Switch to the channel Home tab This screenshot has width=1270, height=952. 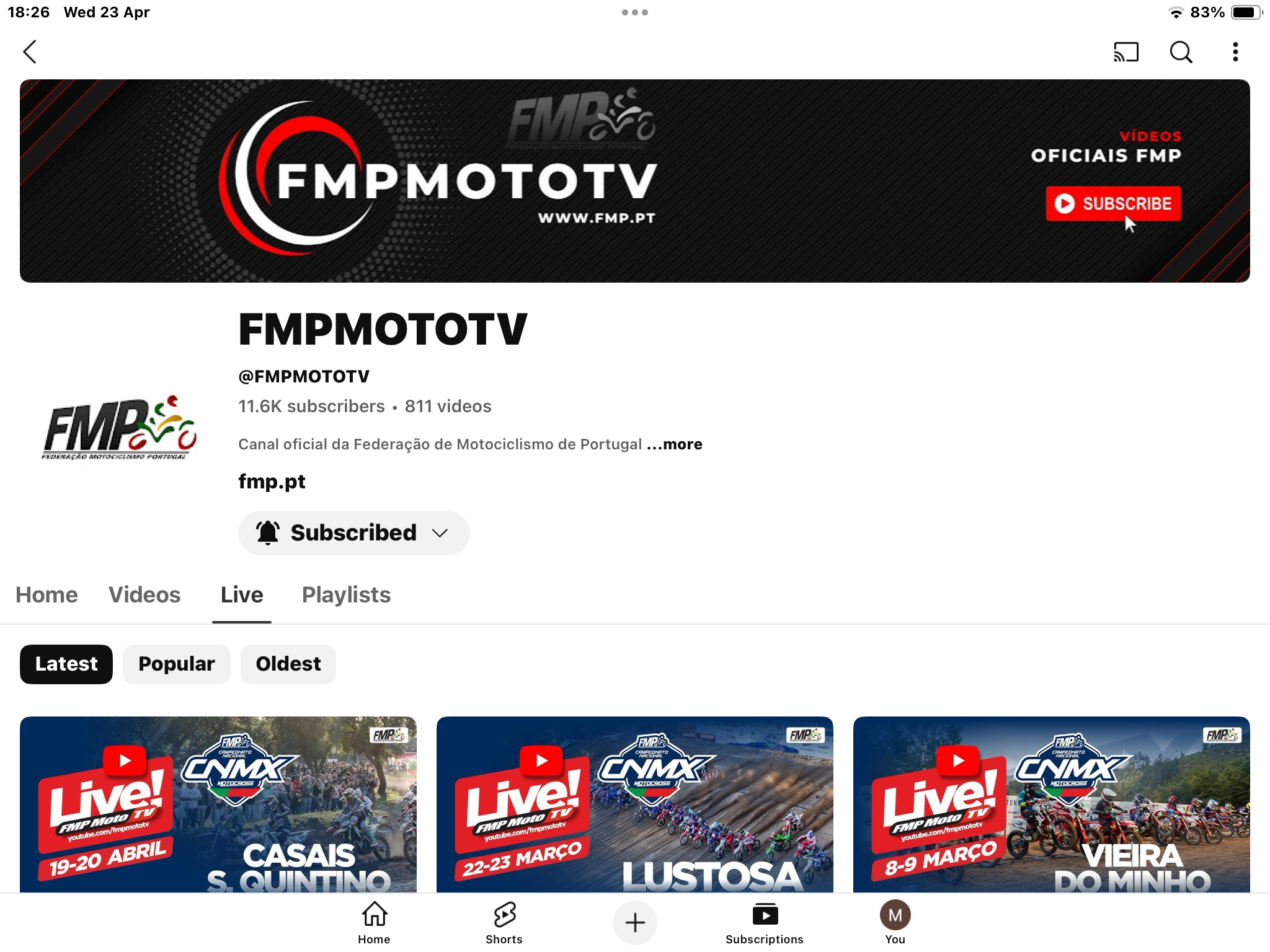(47, 595)
